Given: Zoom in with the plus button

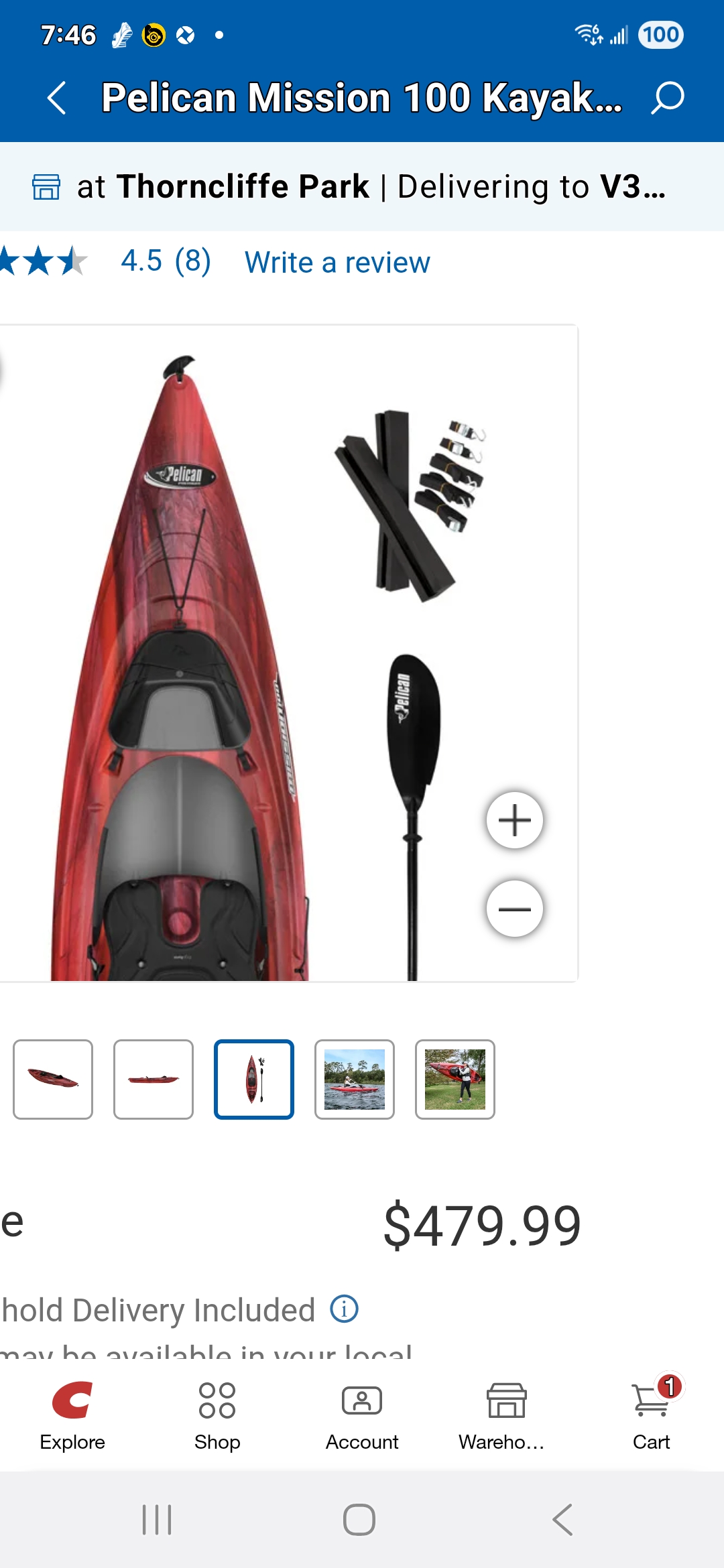Looking at the screenshot, I should pyautogui.click(x=515, y=820).
